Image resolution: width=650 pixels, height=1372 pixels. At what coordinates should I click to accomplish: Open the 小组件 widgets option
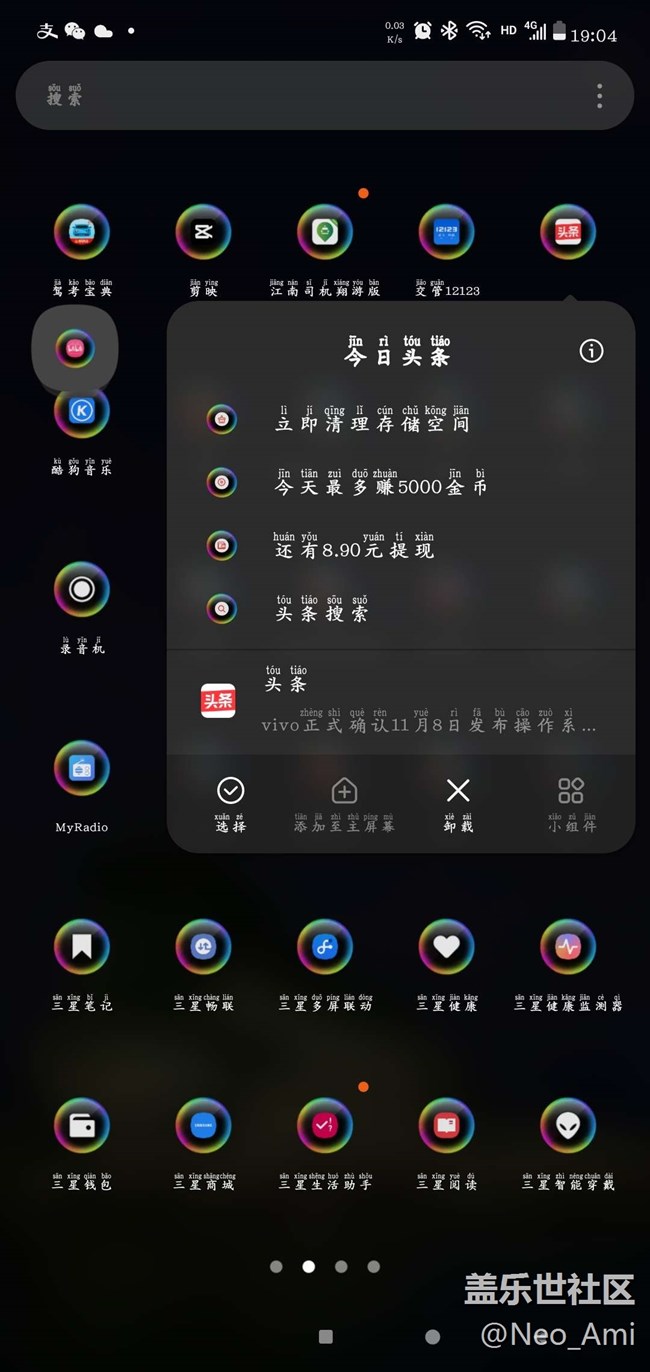pyautogui.click(x=571, y=803)
